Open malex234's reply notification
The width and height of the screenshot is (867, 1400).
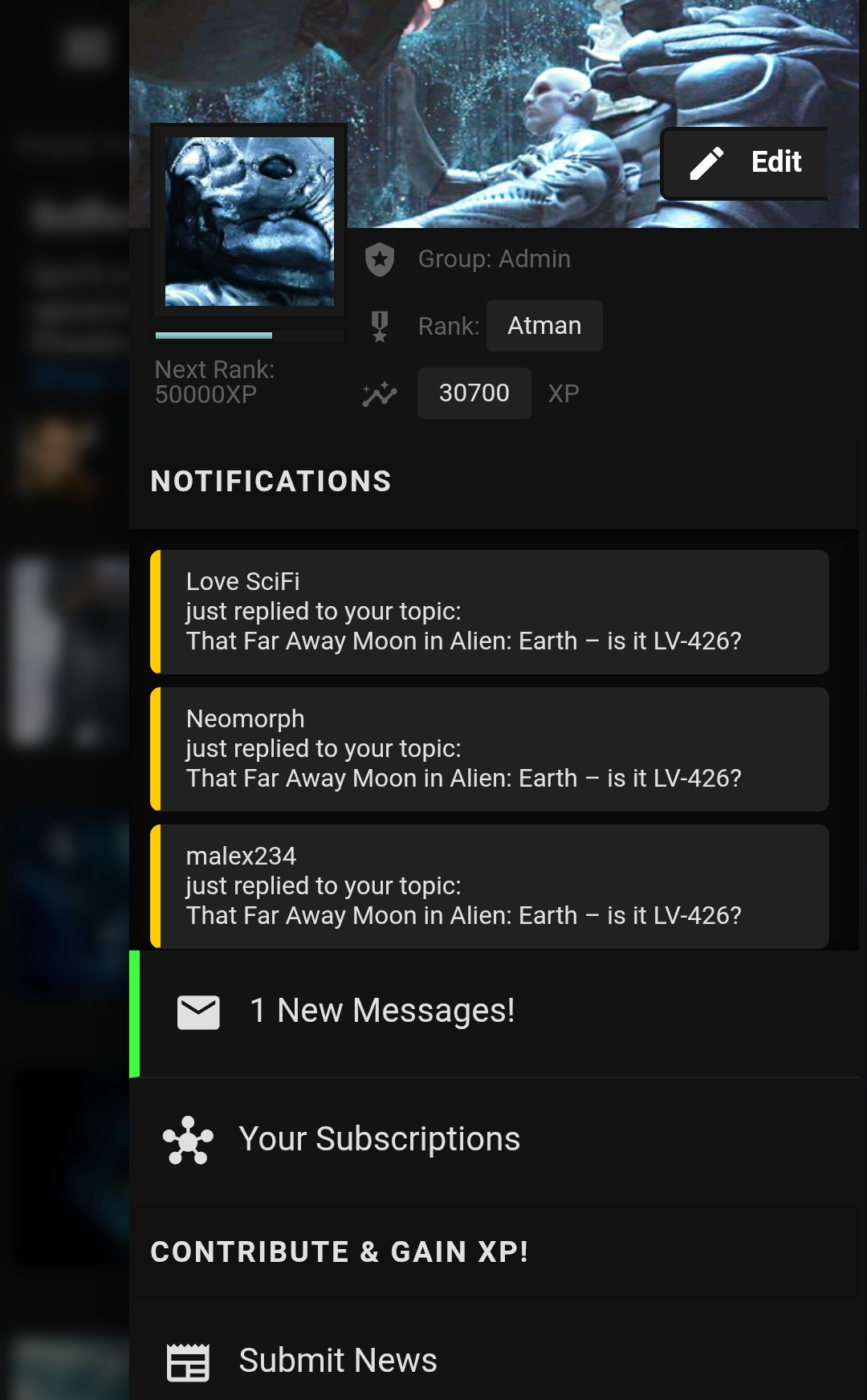(x=490, y=886)
